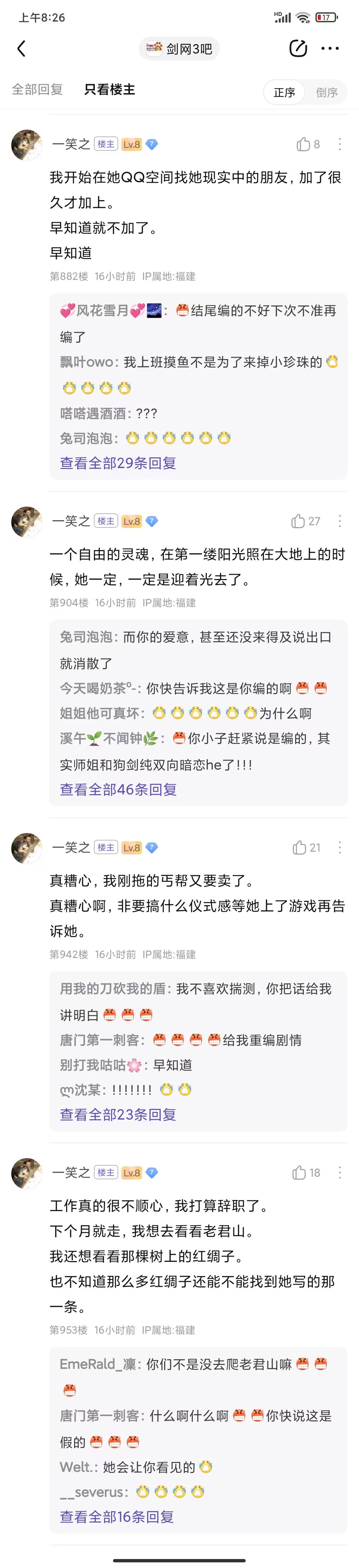Image resolution: width=359 pixels, height=1568 pixels.
Task: Open 一笑之's avatar on floor 904
Action: [x=27, y=522]
